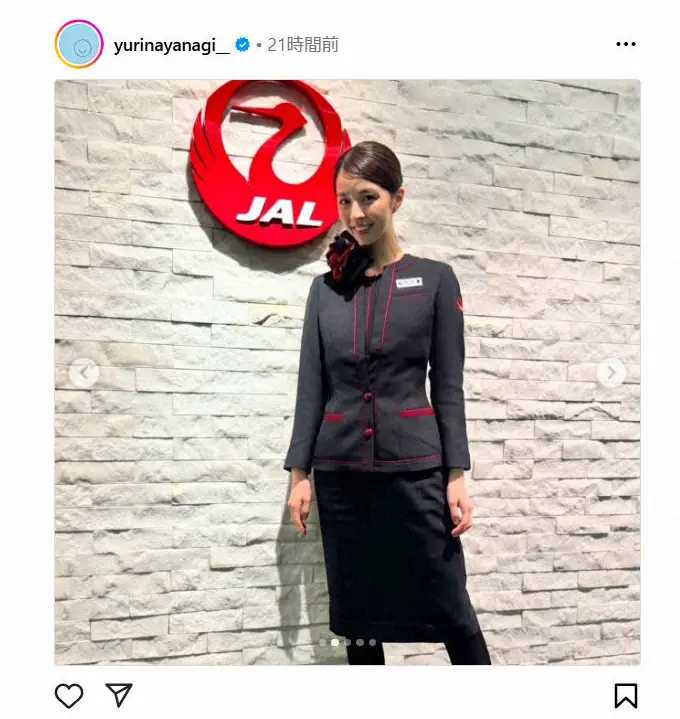Open yurinayanagi__ profile via username
Screen dimensions: 680x719
point(171,45)
